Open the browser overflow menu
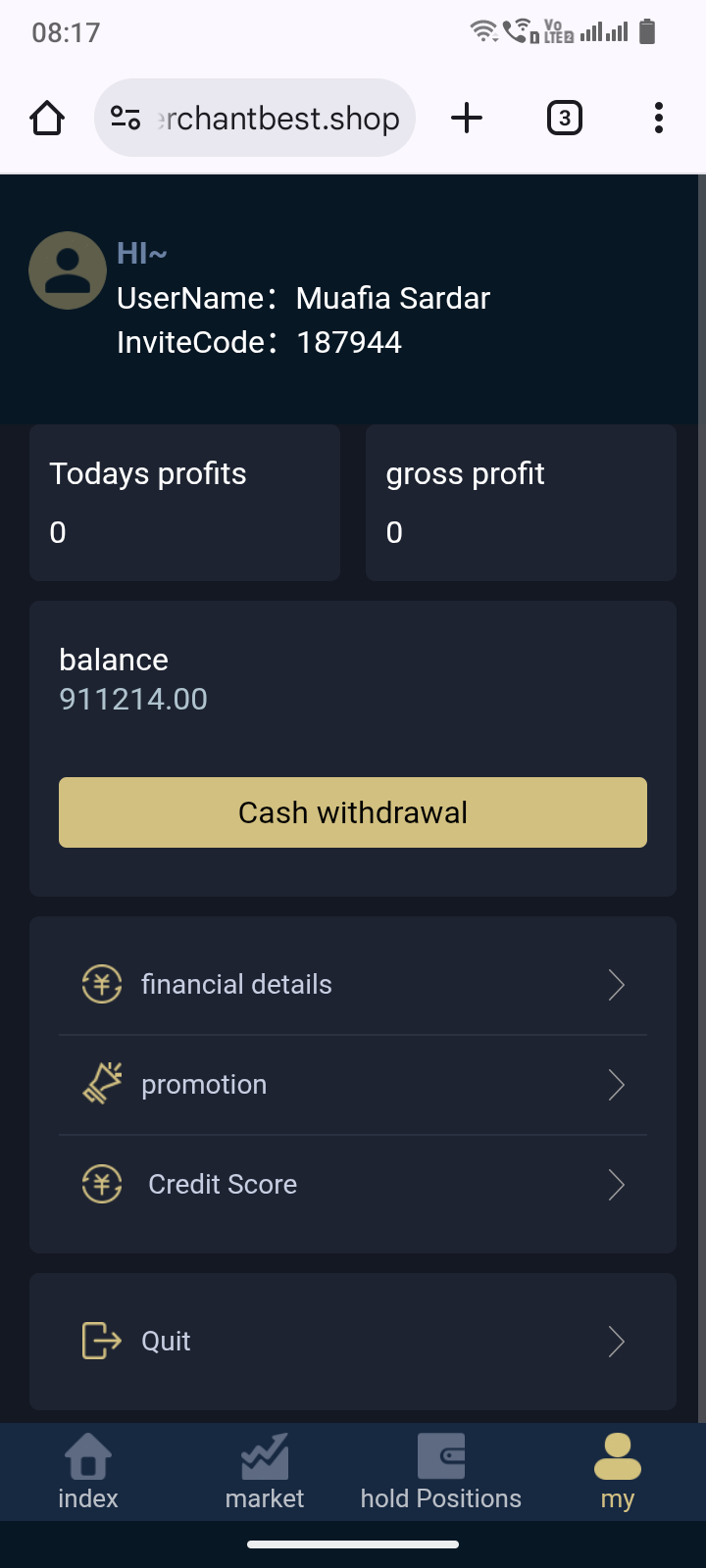The image size is (706, 1568). pos(659,119)
